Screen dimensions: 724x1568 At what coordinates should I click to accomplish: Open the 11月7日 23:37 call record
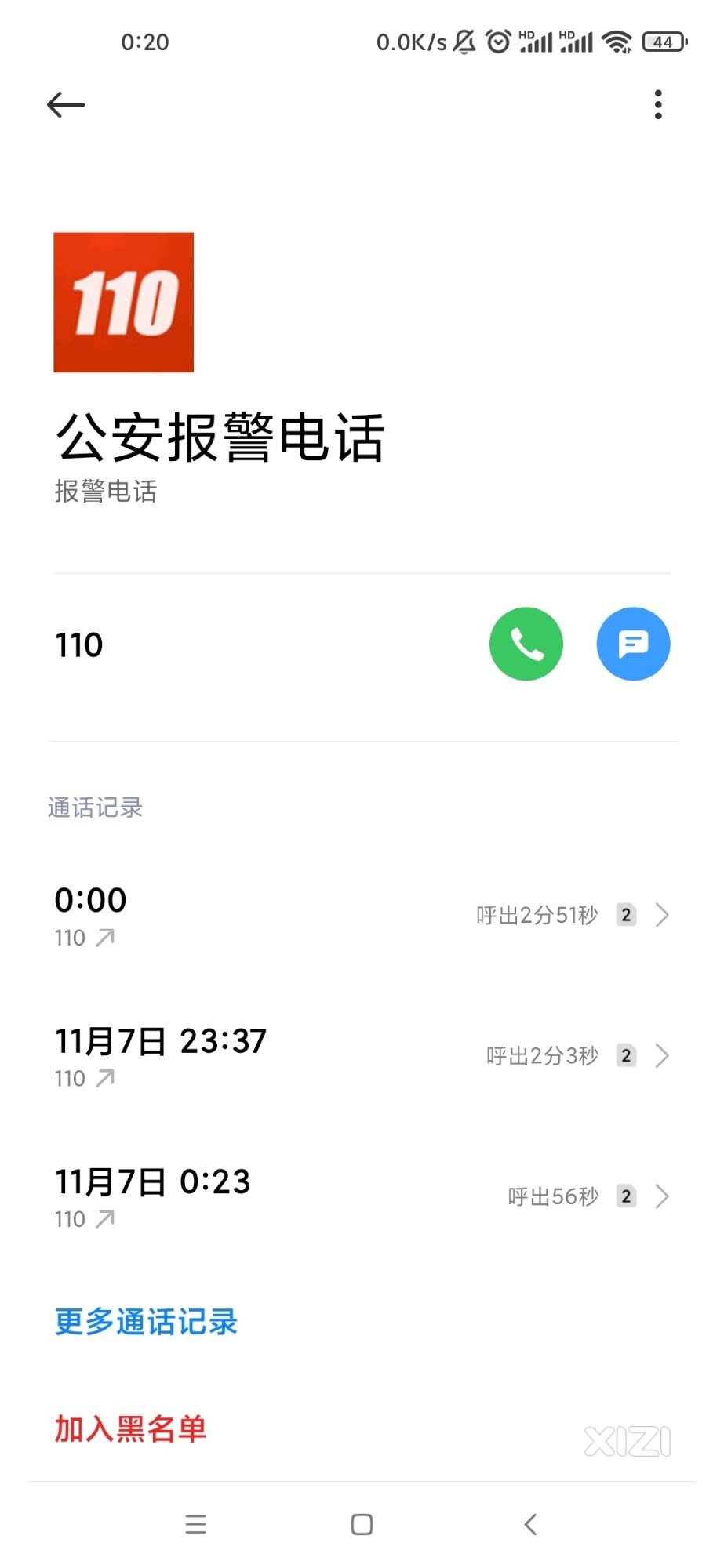(x=362, y=1056)
